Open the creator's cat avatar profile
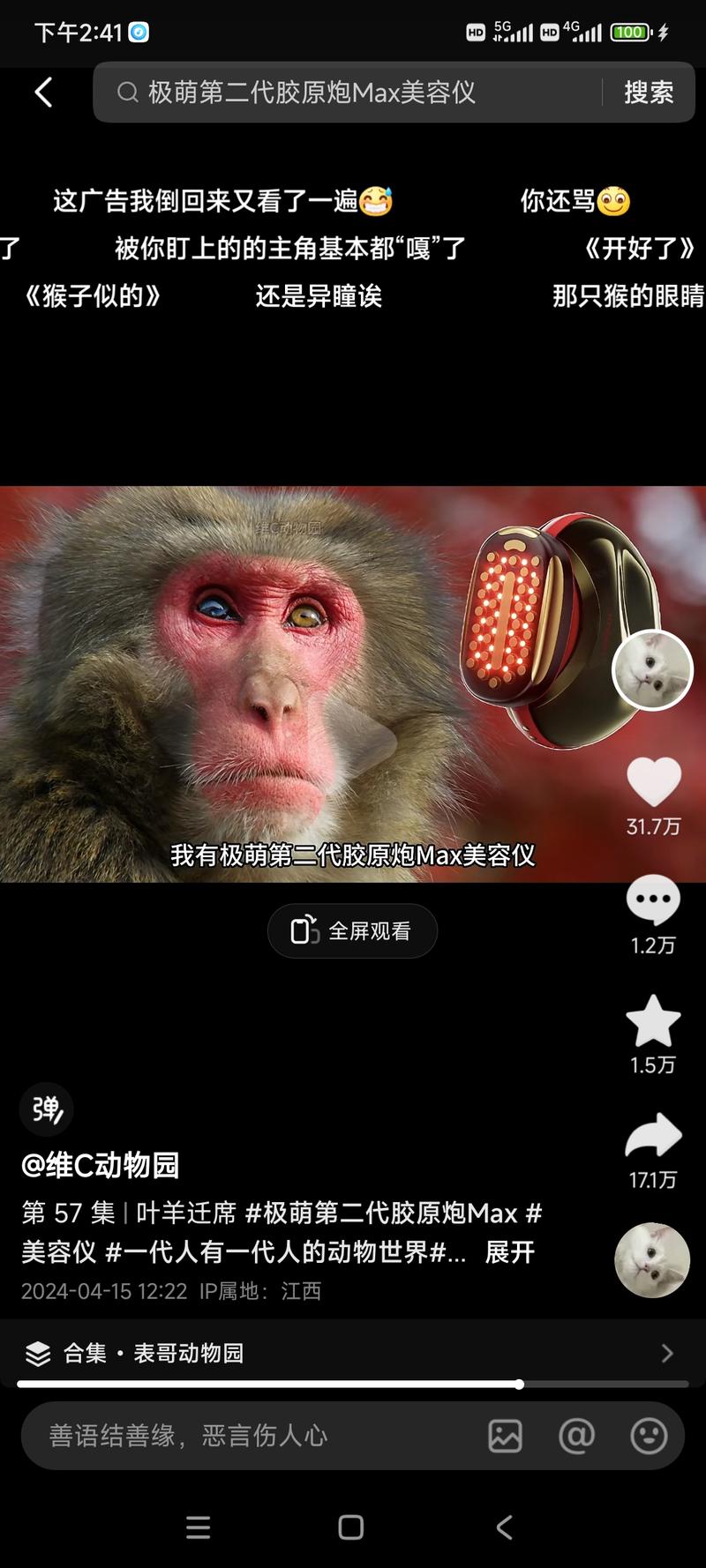 [x=652, y=670]
